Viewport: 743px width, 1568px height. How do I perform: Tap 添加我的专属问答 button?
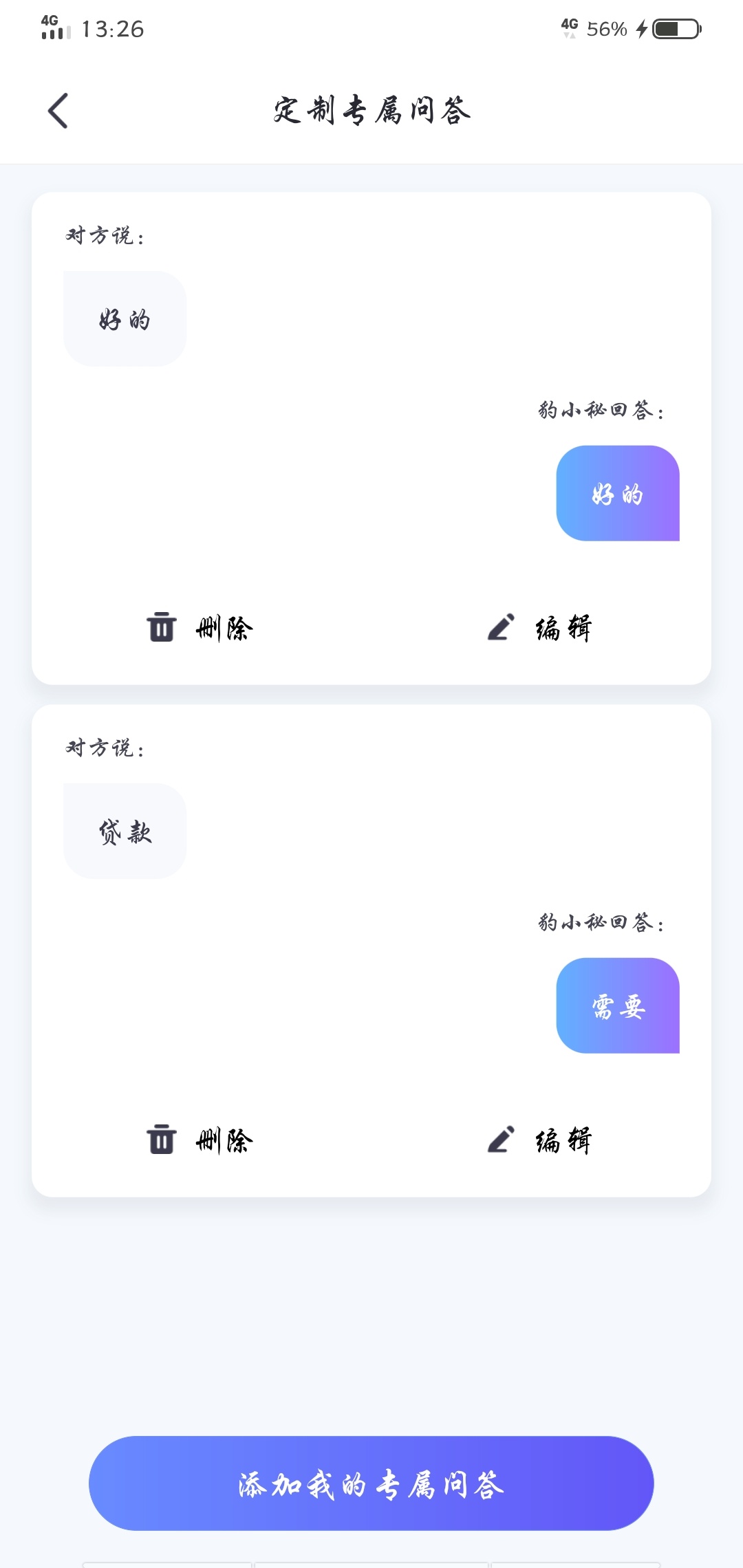click(371, 1483)
